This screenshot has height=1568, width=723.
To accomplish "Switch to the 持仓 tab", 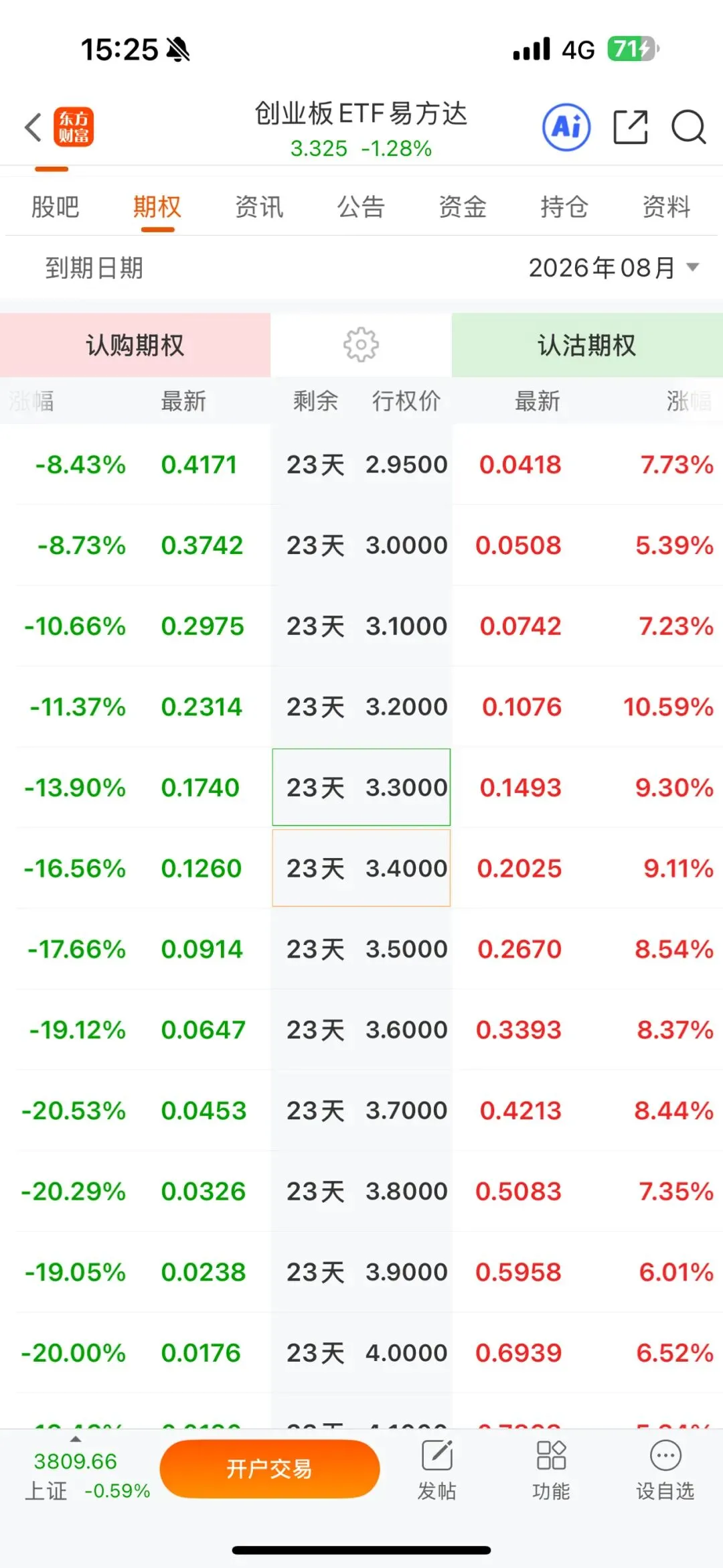I will coord(564,207).
